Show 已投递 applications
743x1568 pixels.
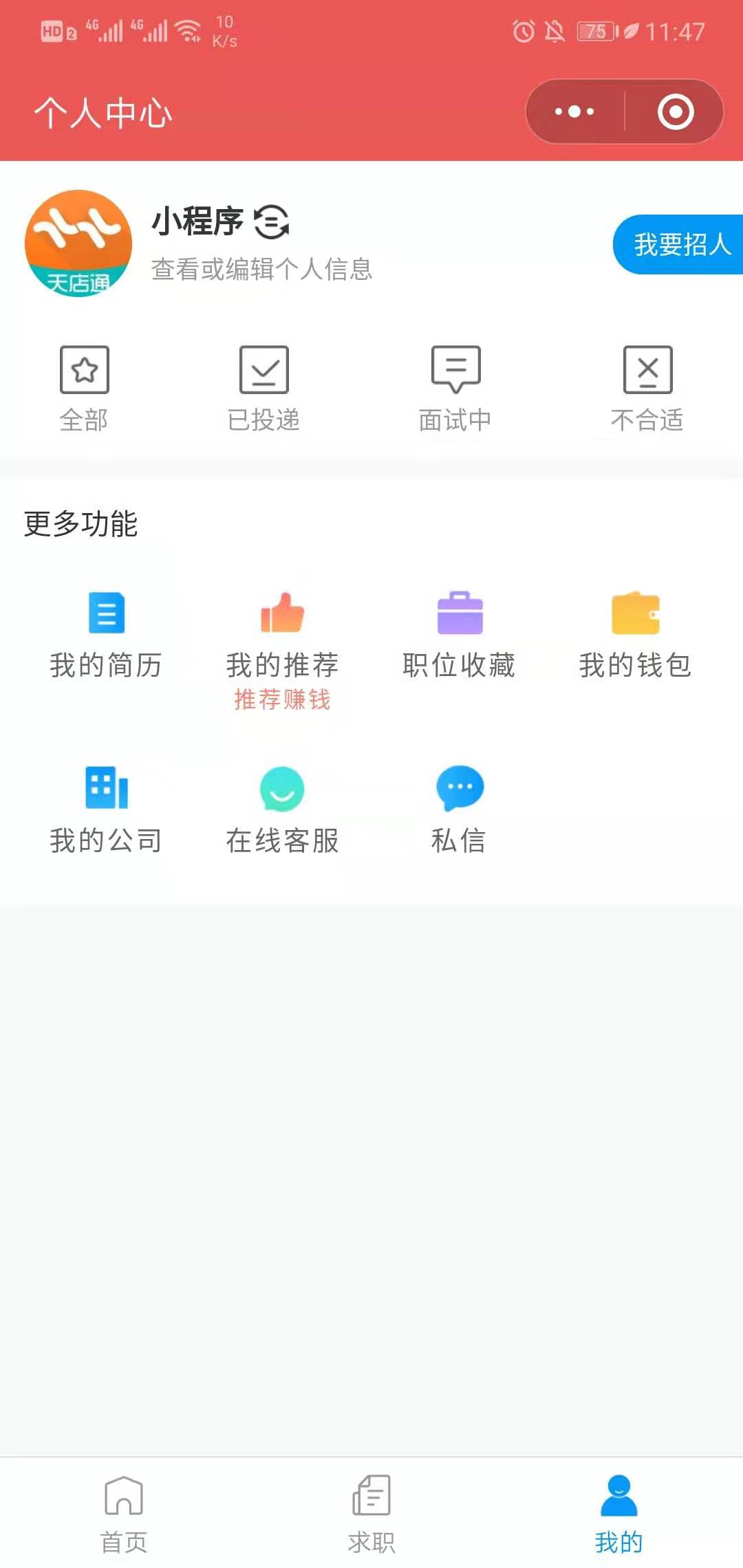[263, 389]
